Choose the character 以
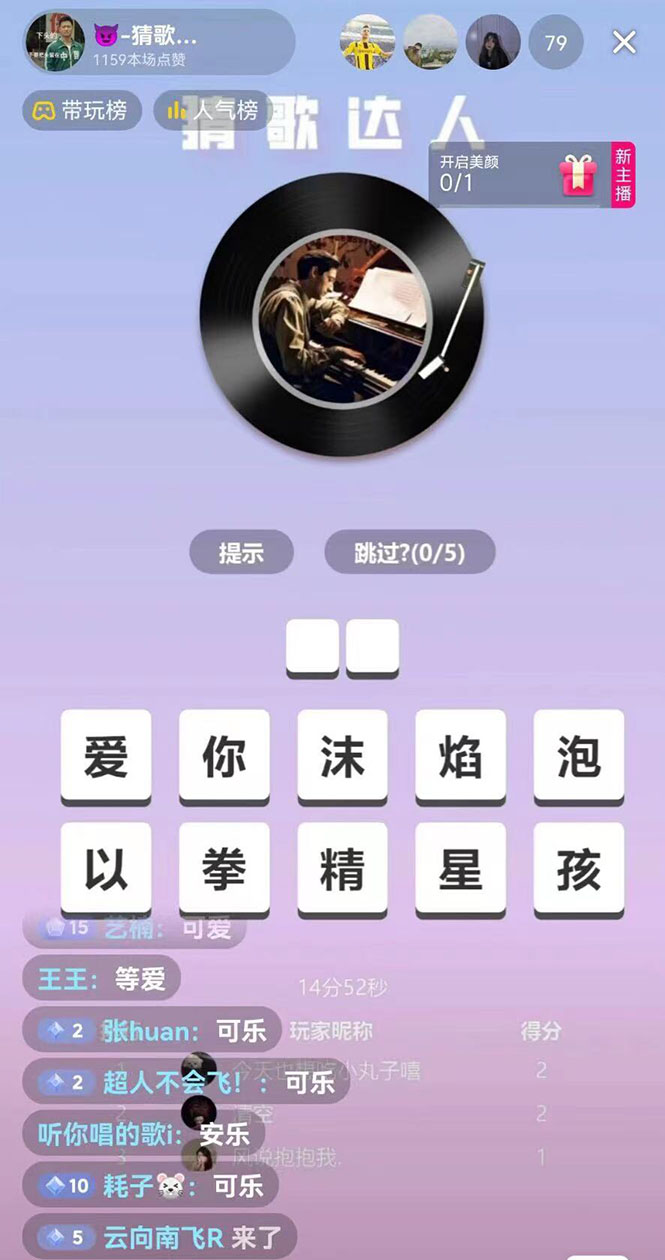 (106, 868)
